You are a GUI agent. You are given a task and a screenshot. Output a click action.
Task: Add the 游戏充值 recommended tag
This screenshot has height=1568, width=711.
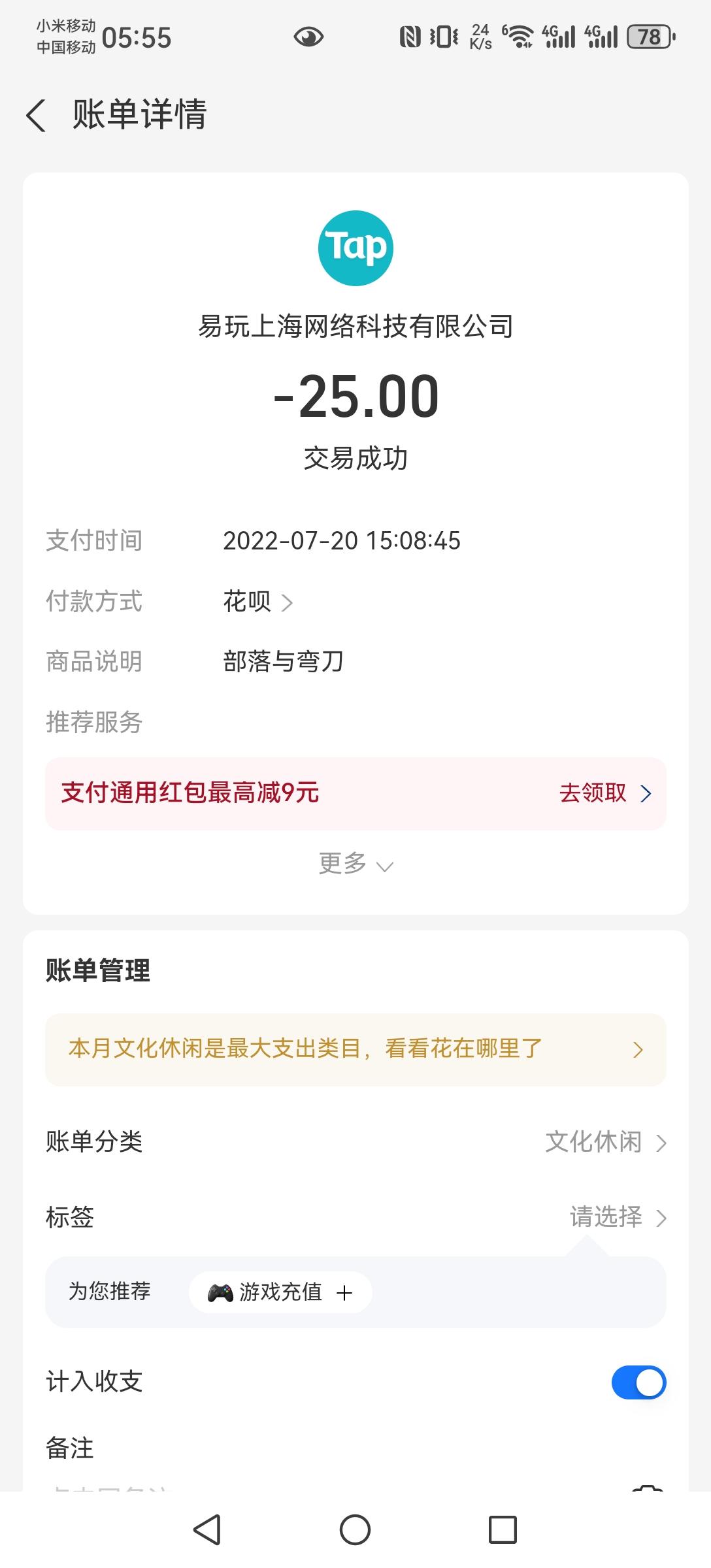click(x=280, y=1292)
